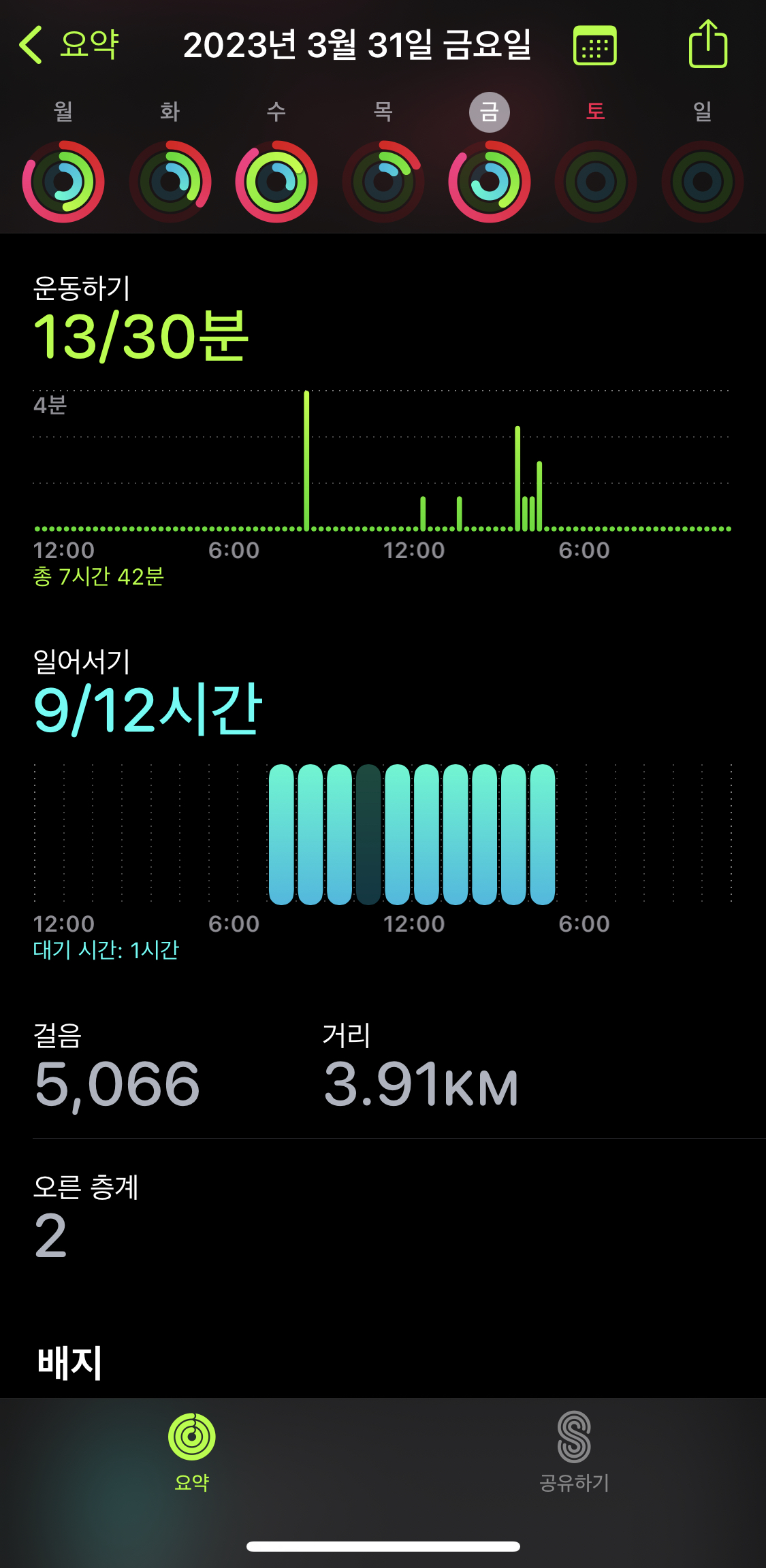766x1568 pixels.
Task: Select Friday (금) activity rings
Action: [490, 181]
